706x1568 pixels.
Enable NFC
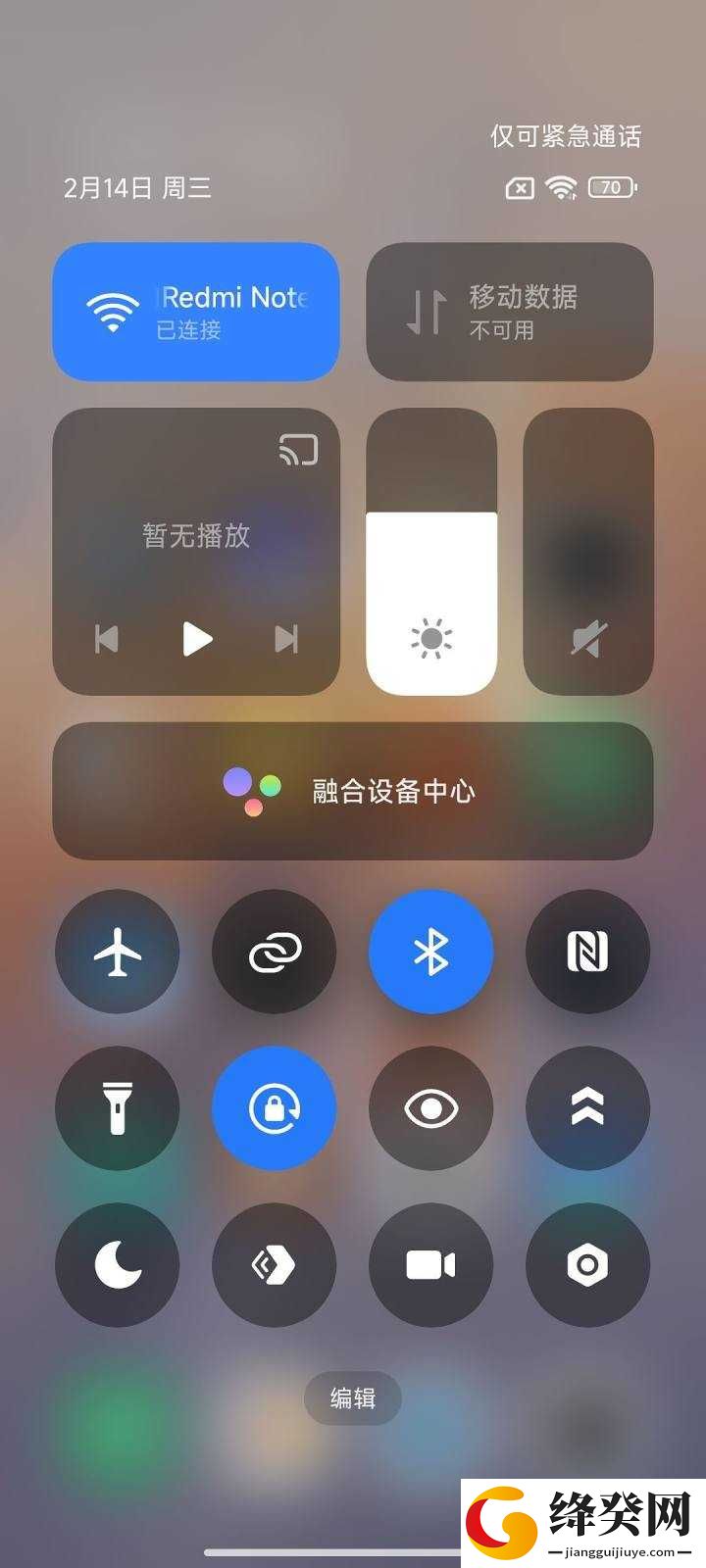(588, 952)
